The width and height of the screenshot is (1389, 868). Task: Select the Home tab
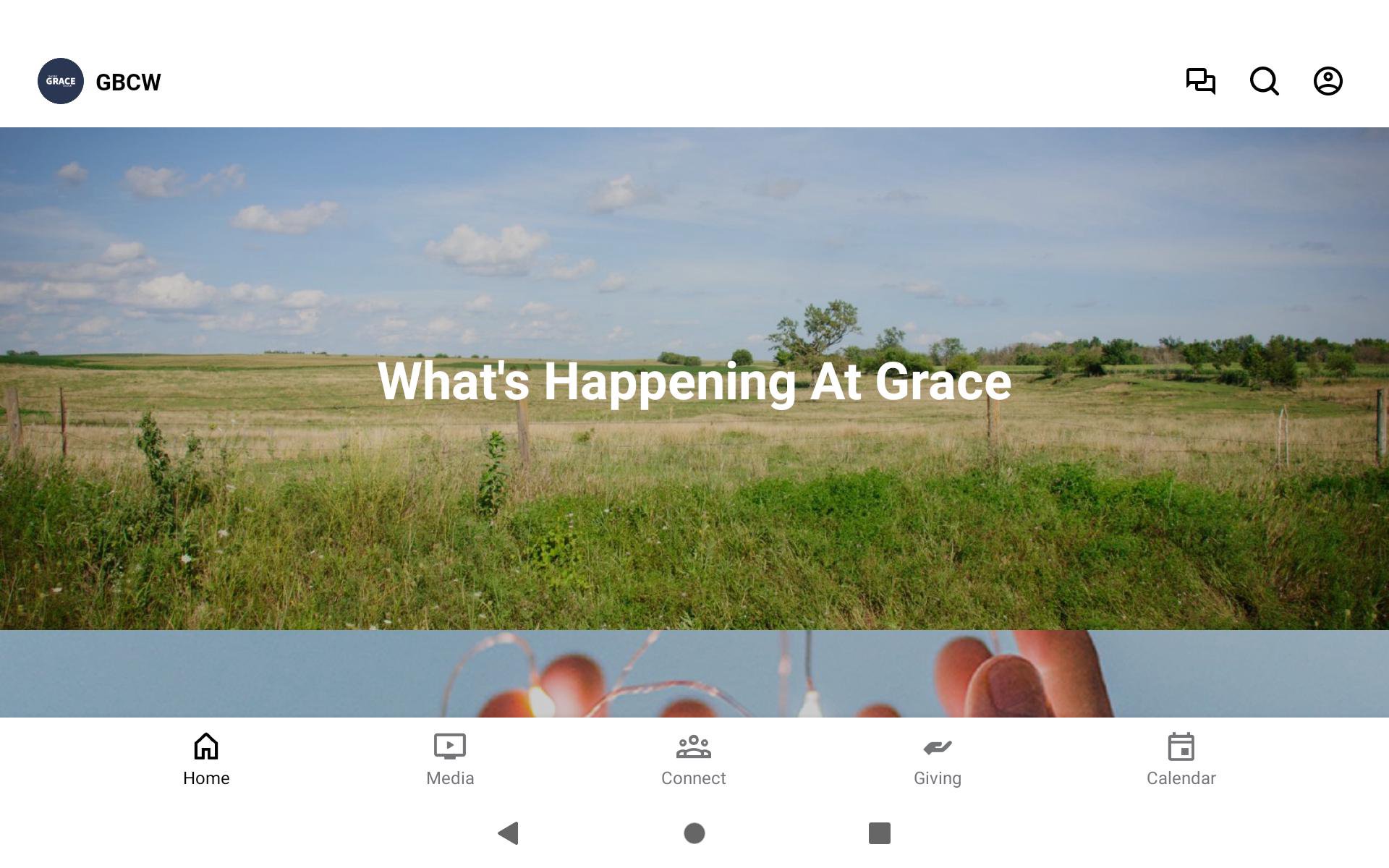click(x=206, y=759)
